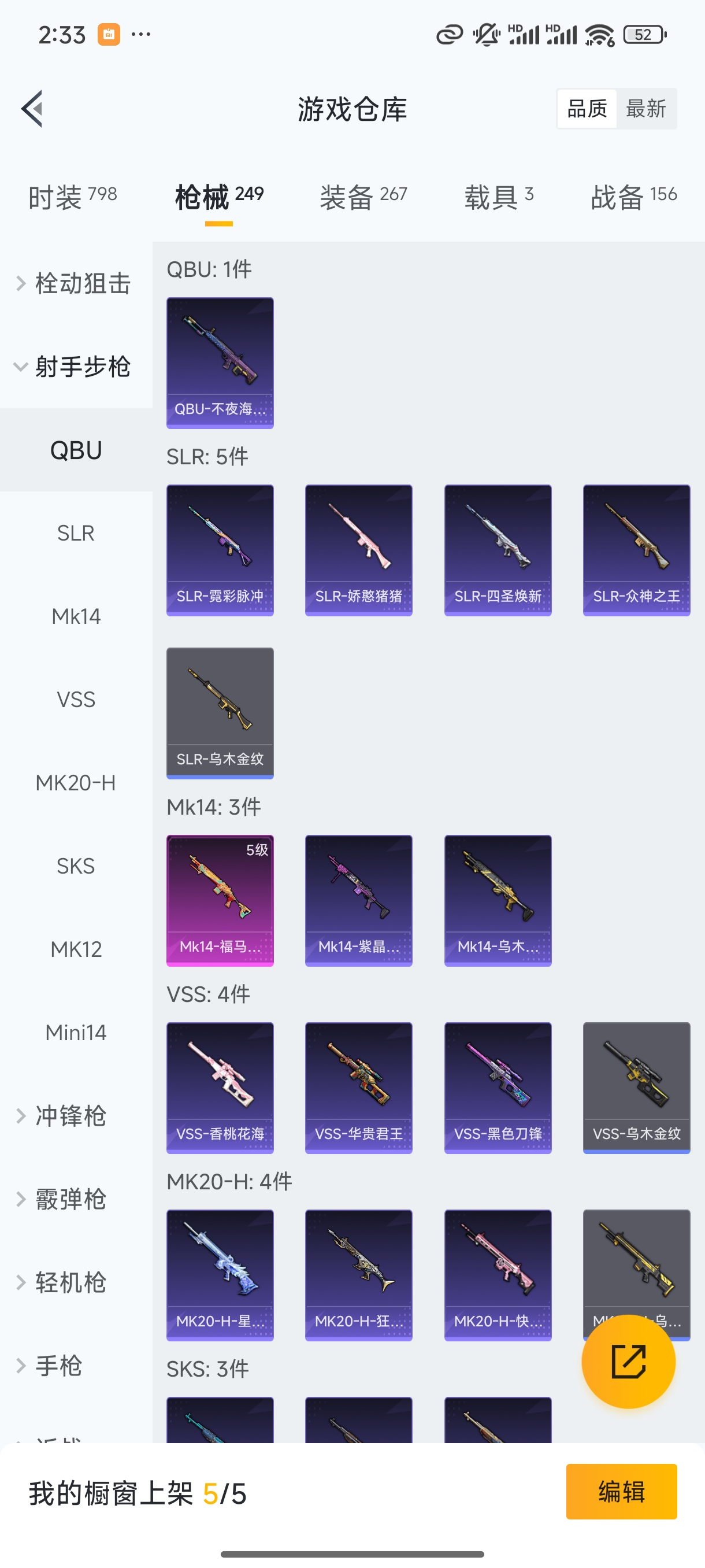View the Mk14-福马 level 5 skin
Screen dimensions: 705x1568
(220, 900)
